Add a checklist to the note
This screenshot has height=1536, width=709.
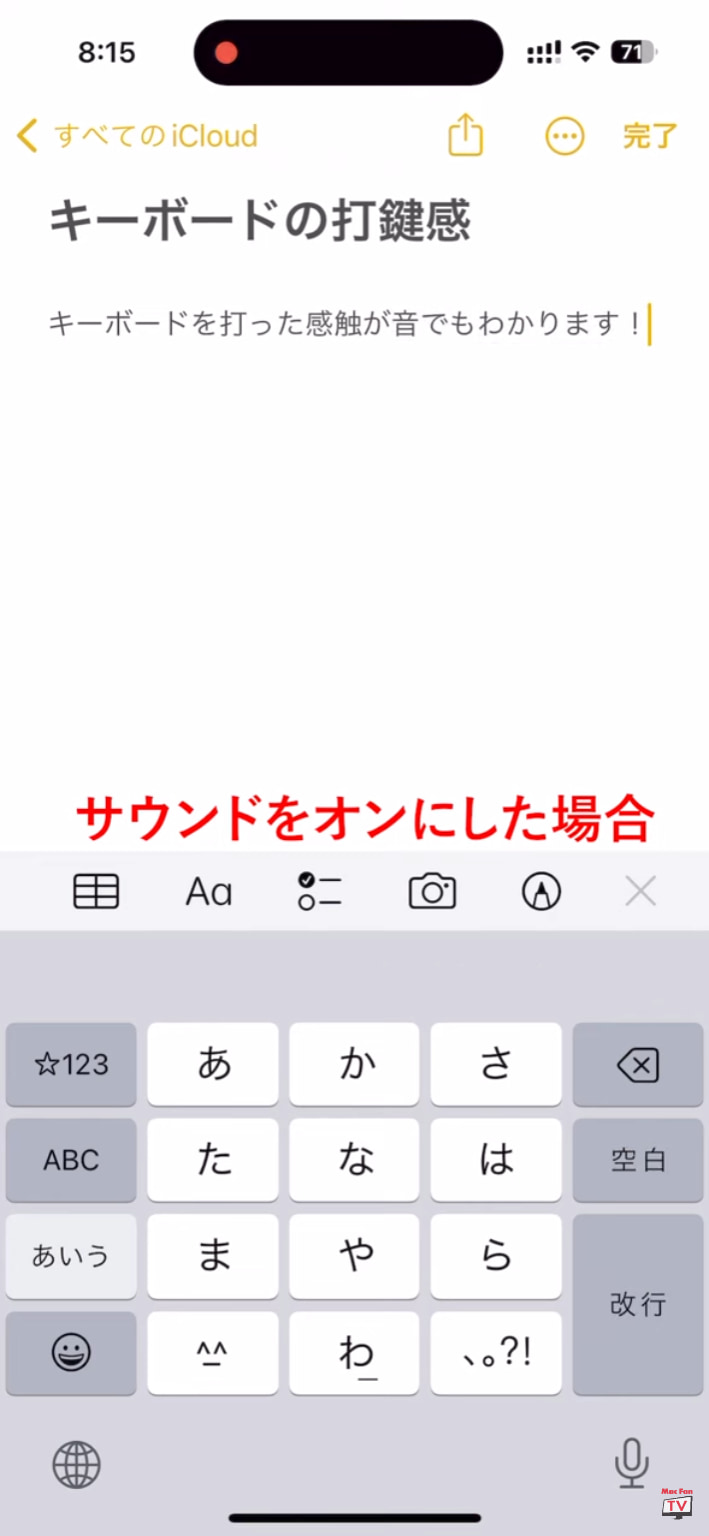(x=320, y=891)
